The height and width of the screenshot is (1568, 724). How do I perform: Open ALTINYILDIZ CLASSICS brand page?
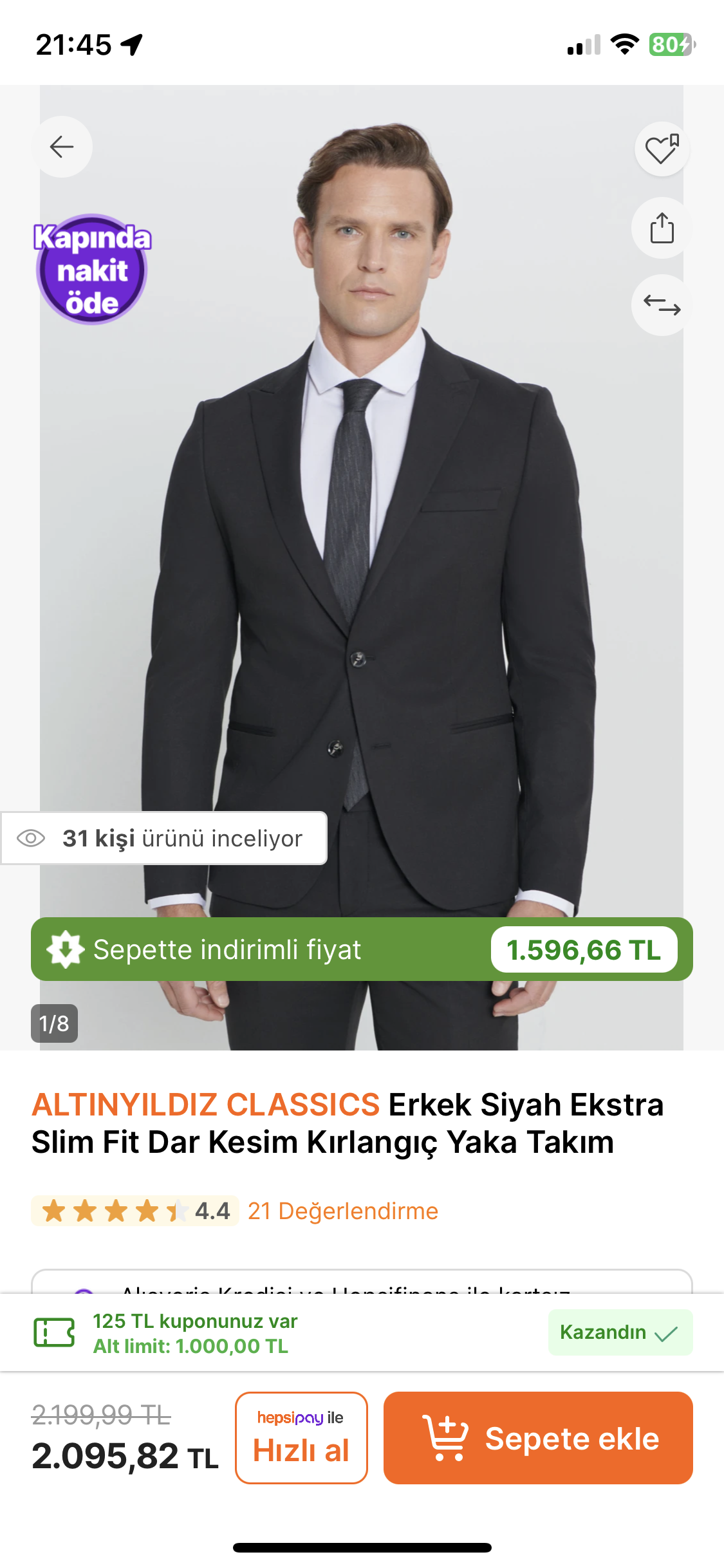click(206, 1105)
